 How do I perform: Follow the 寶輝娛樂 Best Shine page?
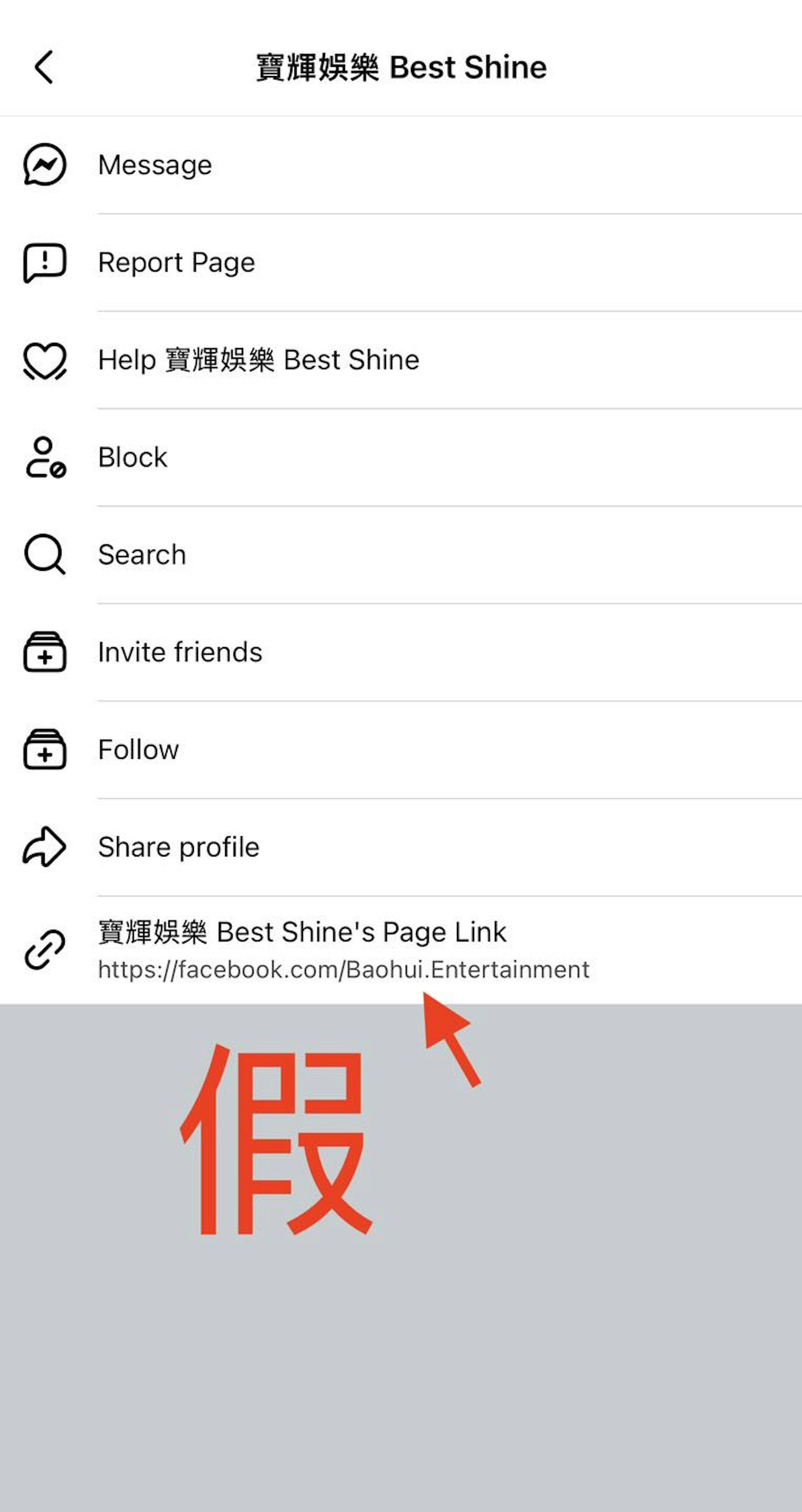(138, 750)
